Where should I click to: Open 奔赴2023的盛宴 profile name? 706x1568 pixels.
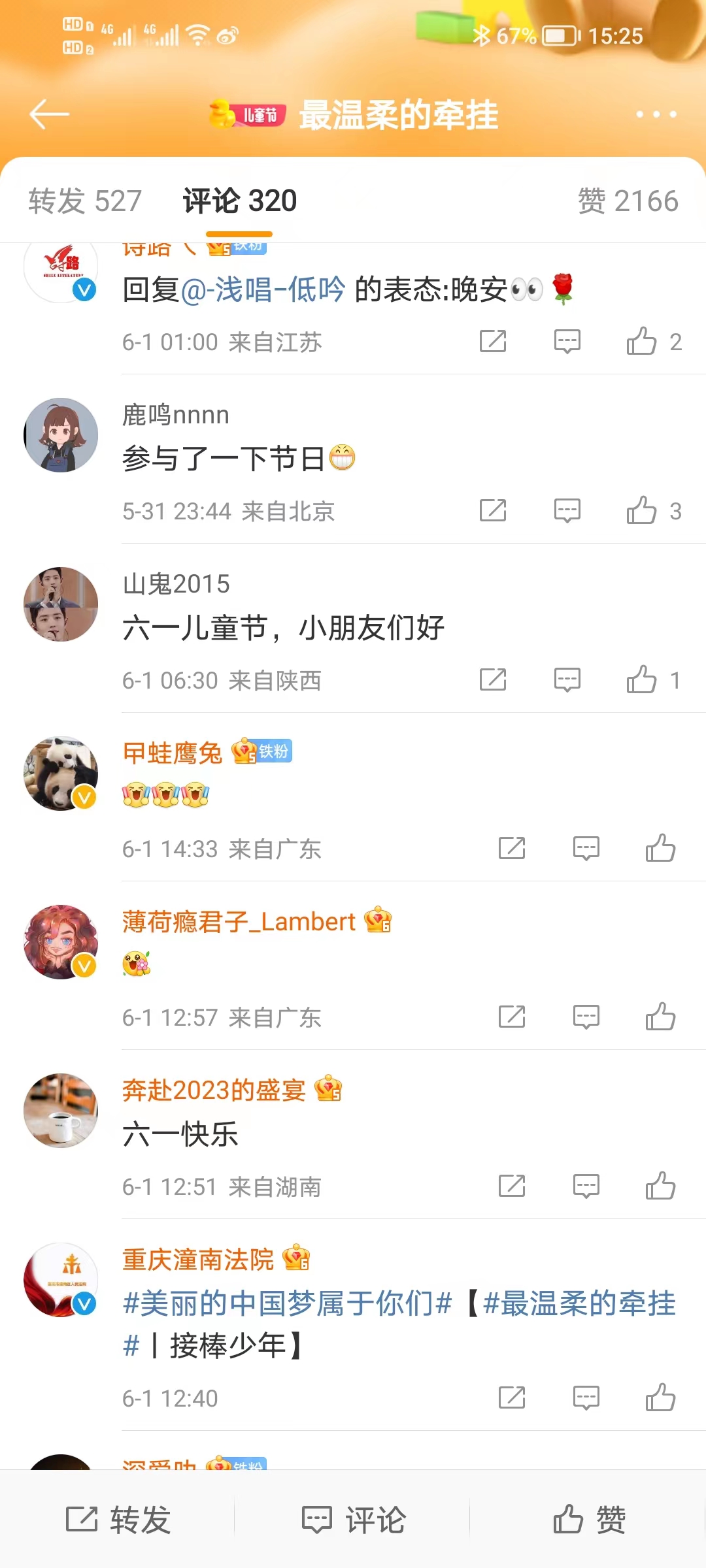[214, 1090]
